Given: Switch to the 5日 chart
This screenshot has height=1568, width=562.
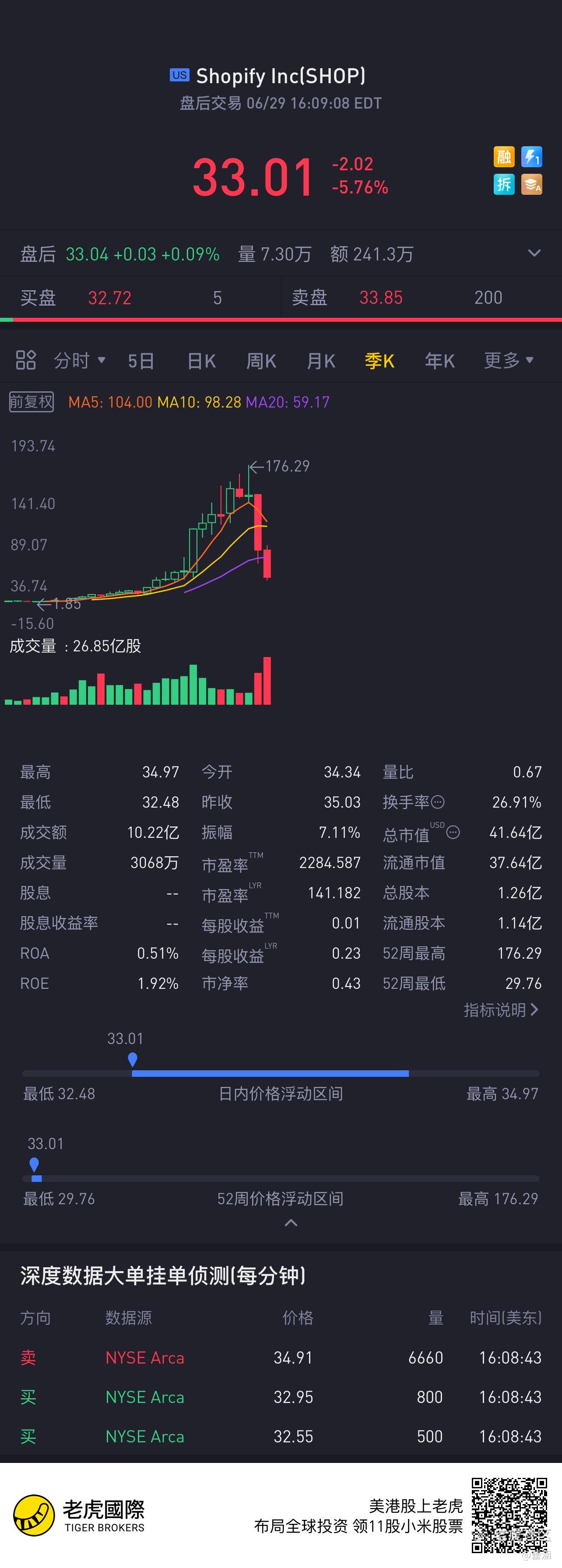Looking at the screenshot, I should (140, 361).
